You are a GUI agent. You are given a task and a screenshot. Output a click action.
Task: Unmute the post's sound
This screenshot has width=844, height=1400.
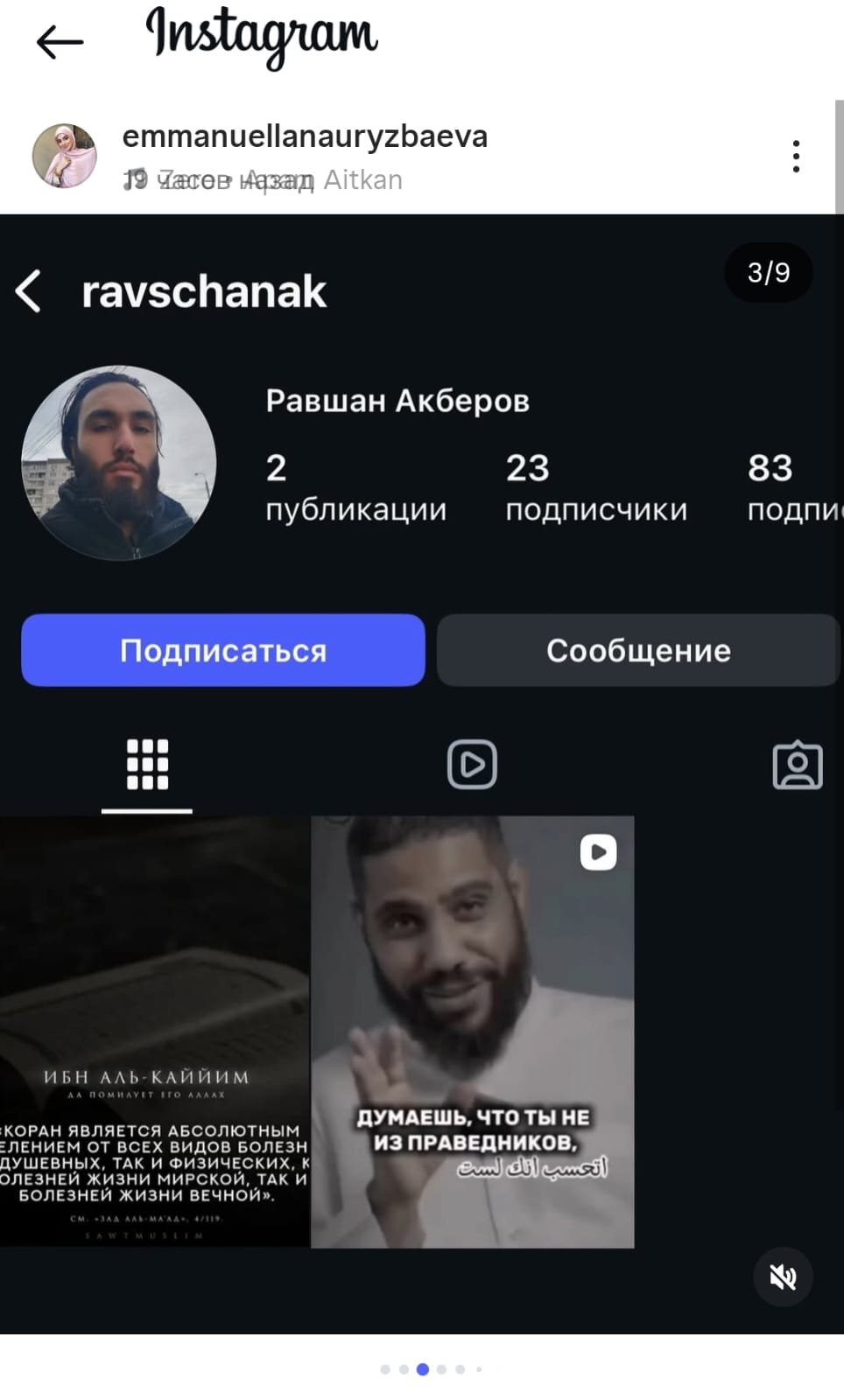[783, 1277]
